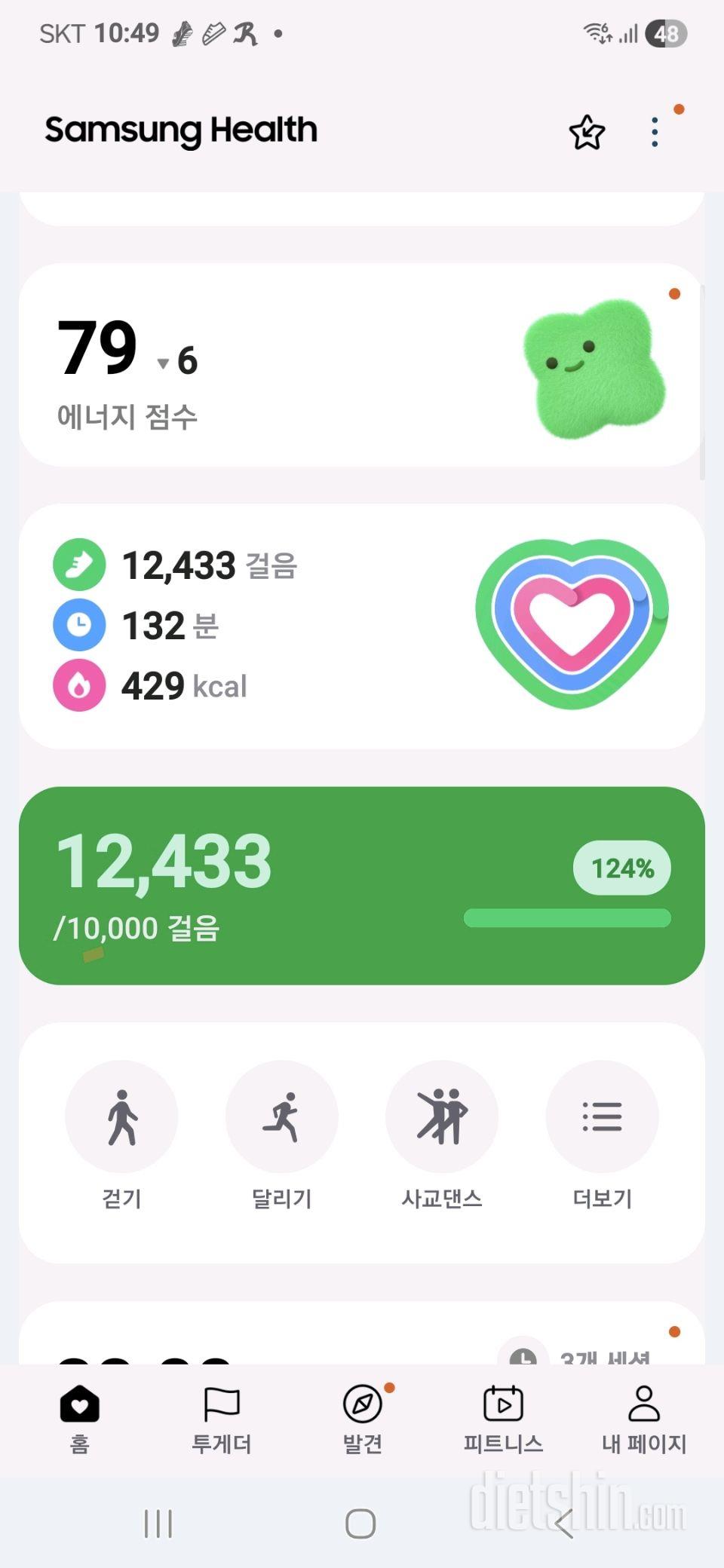Switch to the 투게더 tab
Viewport: 724px width, 1568px height.
221,1419
